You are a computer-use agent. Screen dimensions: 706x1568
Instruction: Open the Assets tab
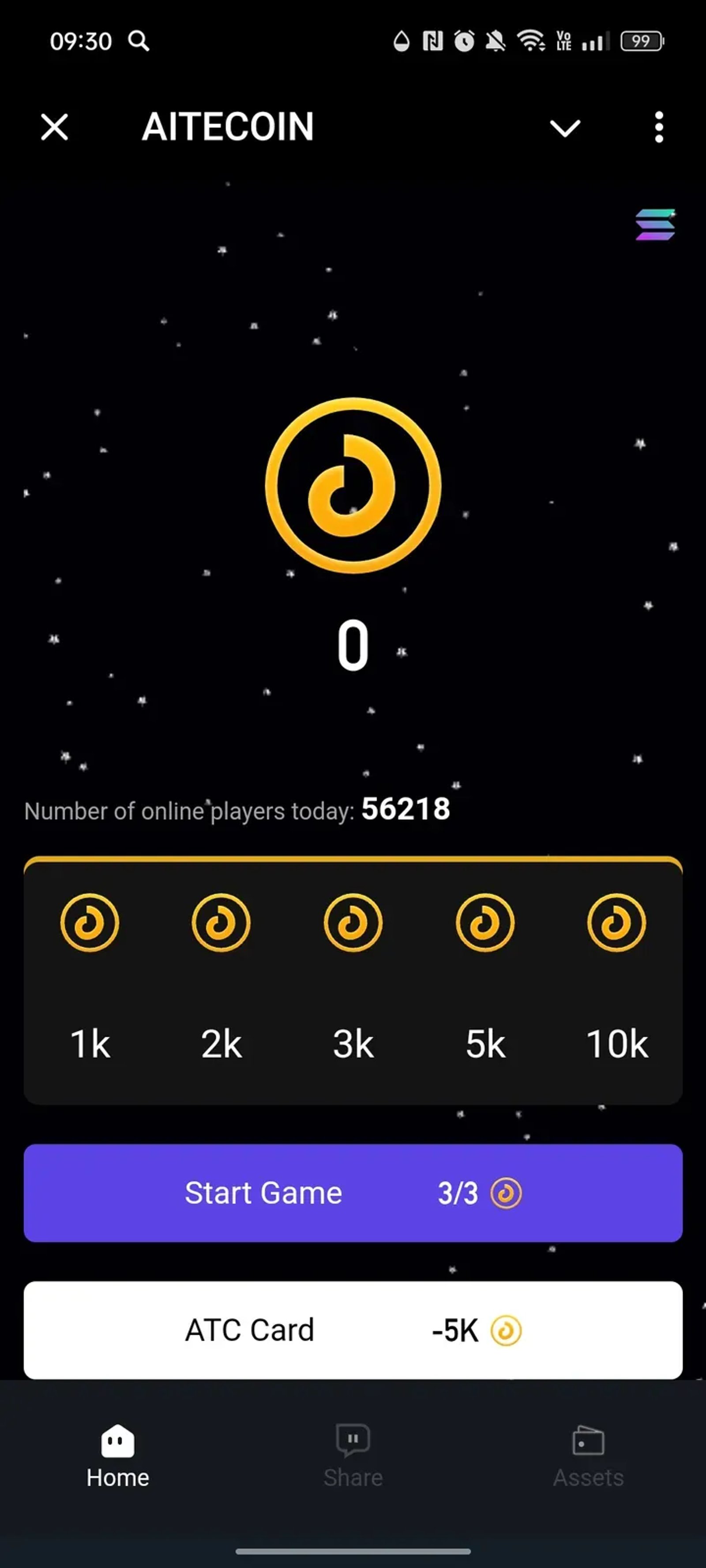tap(588, 1455)
